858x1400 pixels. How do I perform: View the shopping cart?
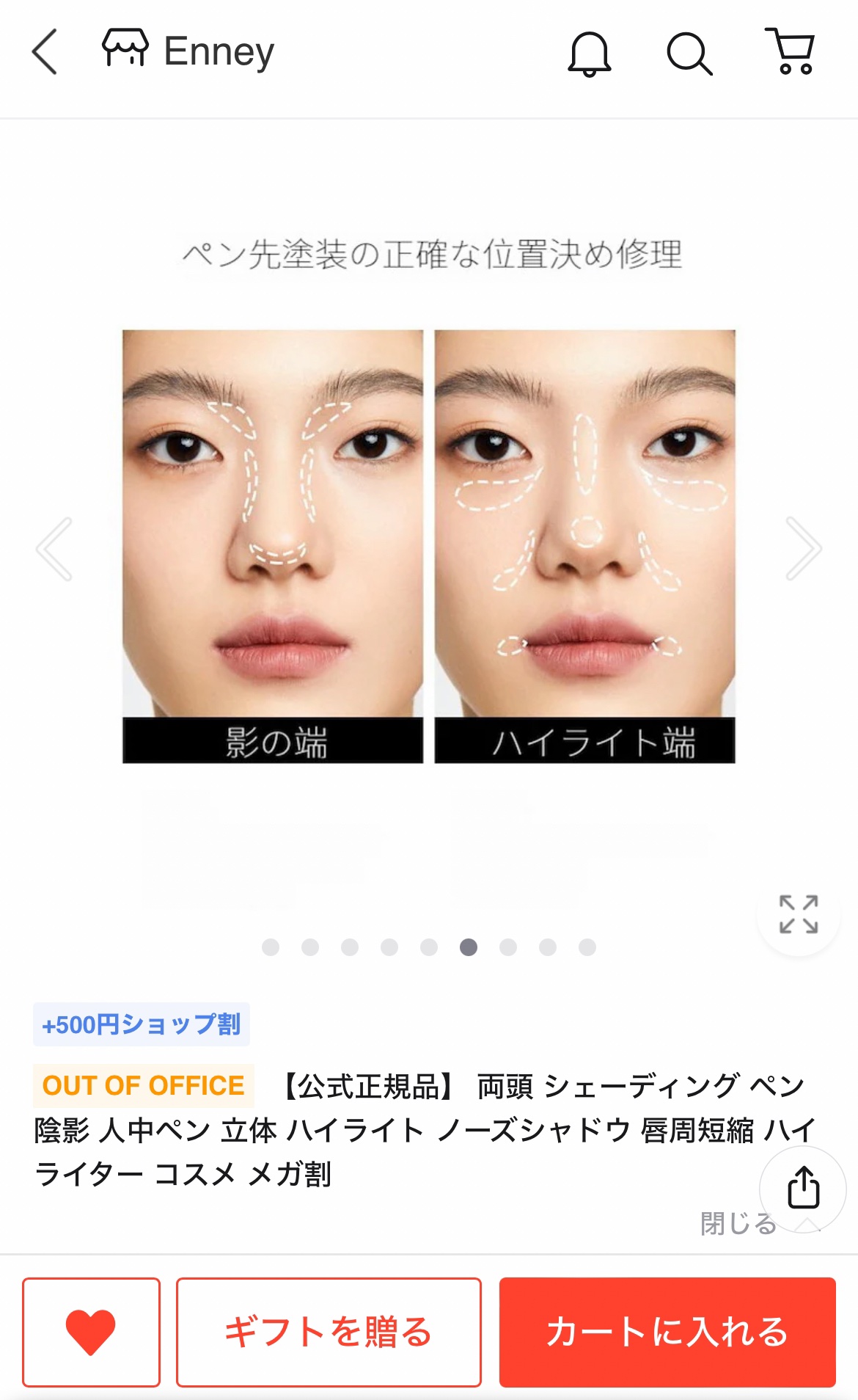(x=791, y=51)
